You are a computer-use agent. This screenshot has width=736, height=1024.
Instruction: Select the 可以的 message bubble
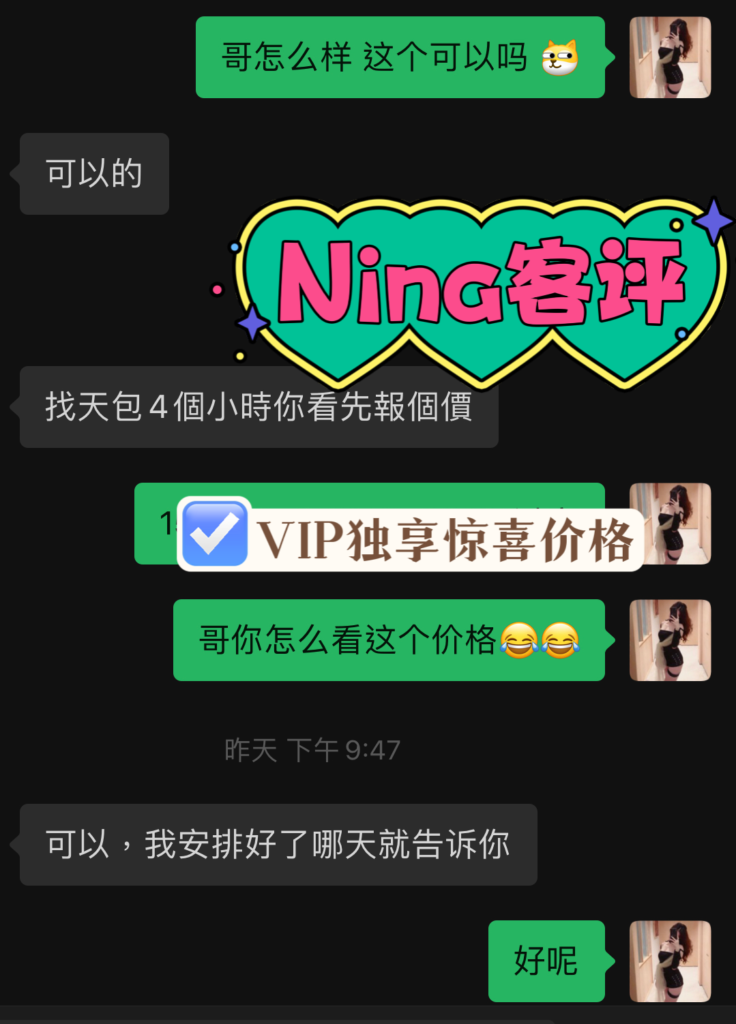point(94,173)
